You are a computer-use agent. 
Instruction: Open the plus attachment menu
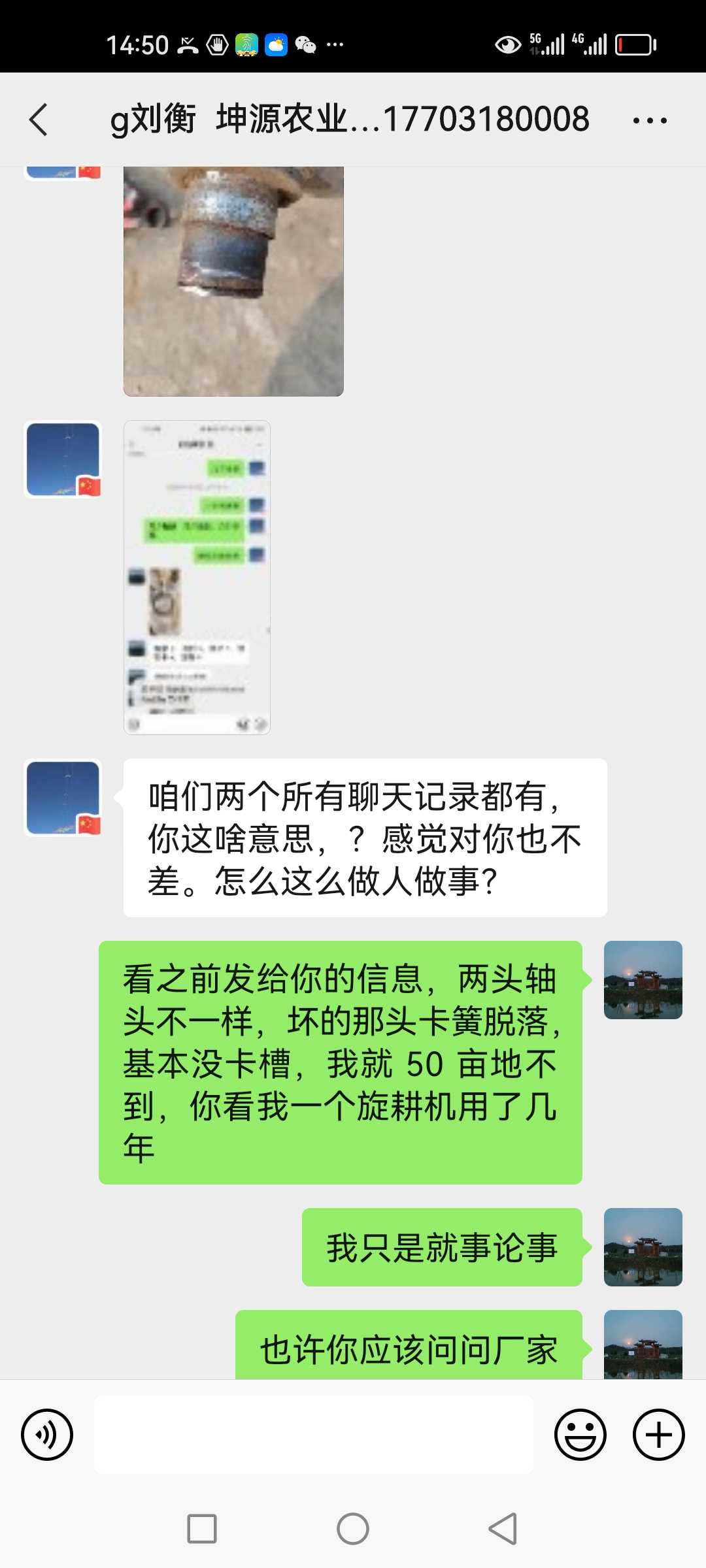(x=659, y=1435)
